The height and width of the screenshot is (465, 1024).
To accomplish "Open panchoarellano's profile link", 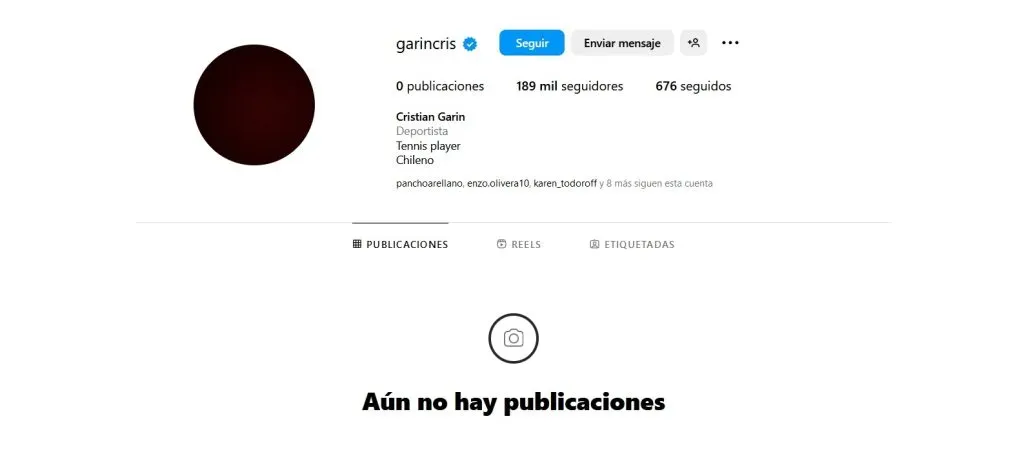I will [429, 184].
